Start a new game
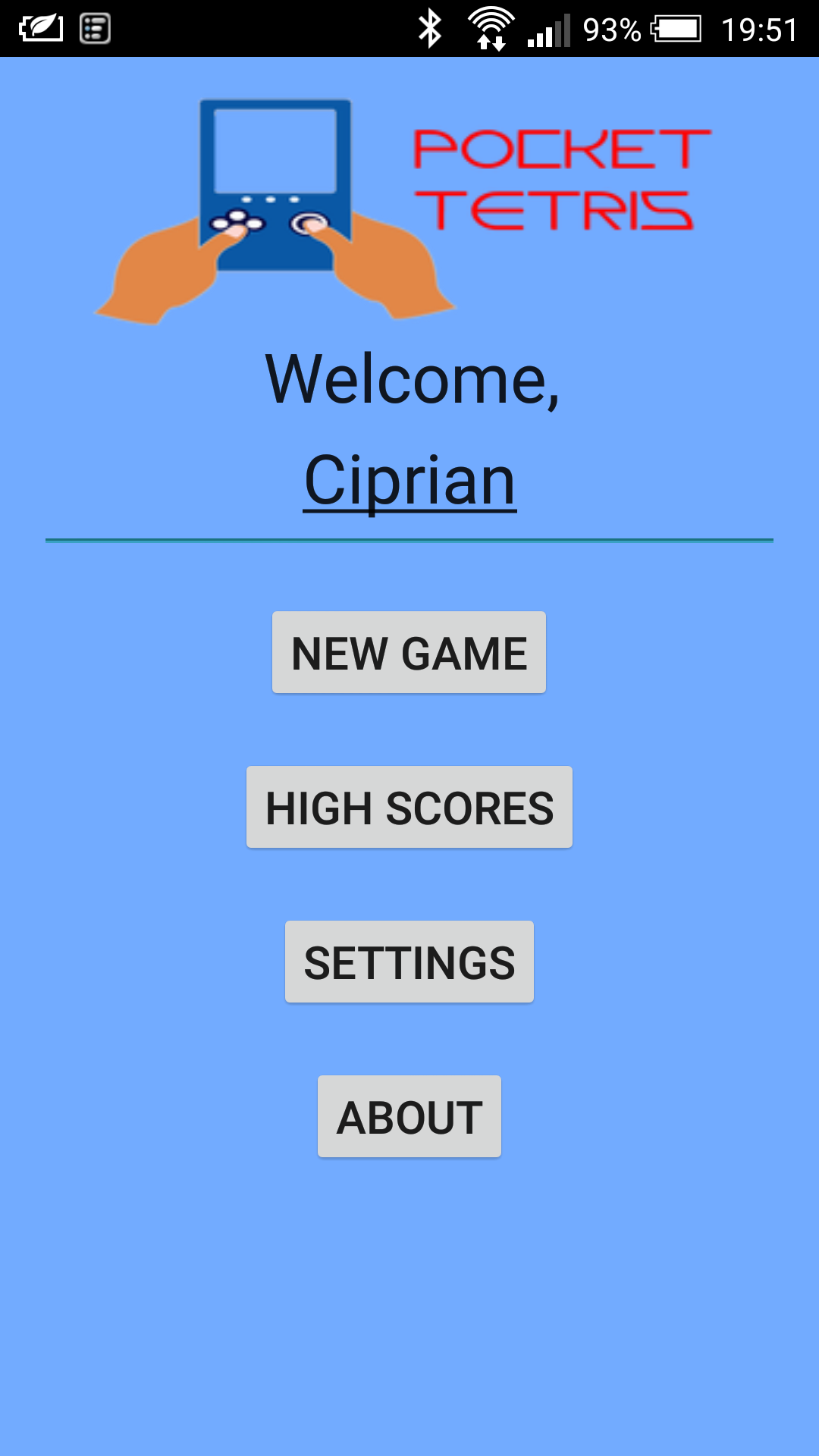The width and height of the screenshot is (819, 1456). [409, 653]
